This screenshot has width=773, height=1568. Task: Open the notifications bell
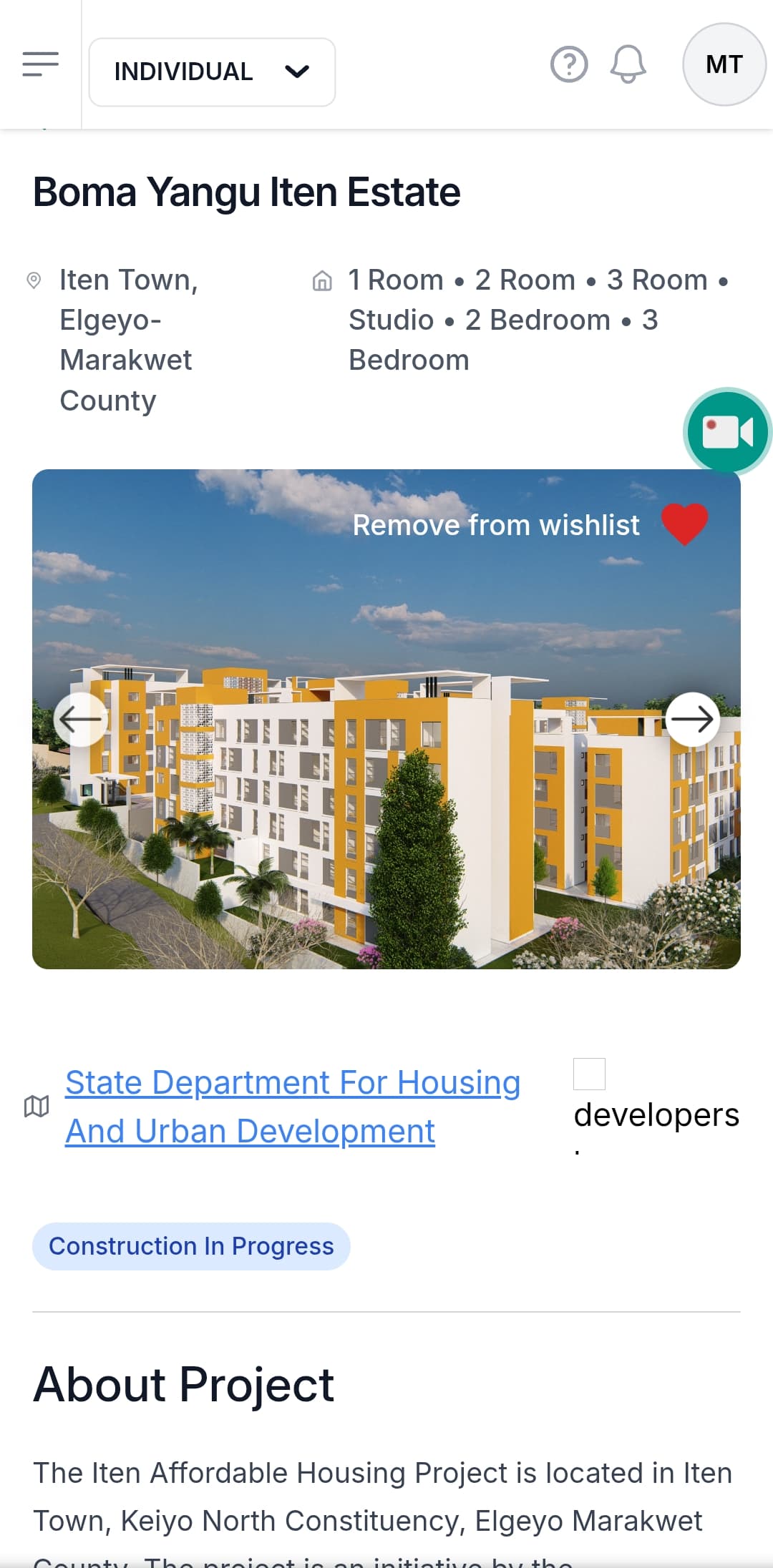click(628, 64)
